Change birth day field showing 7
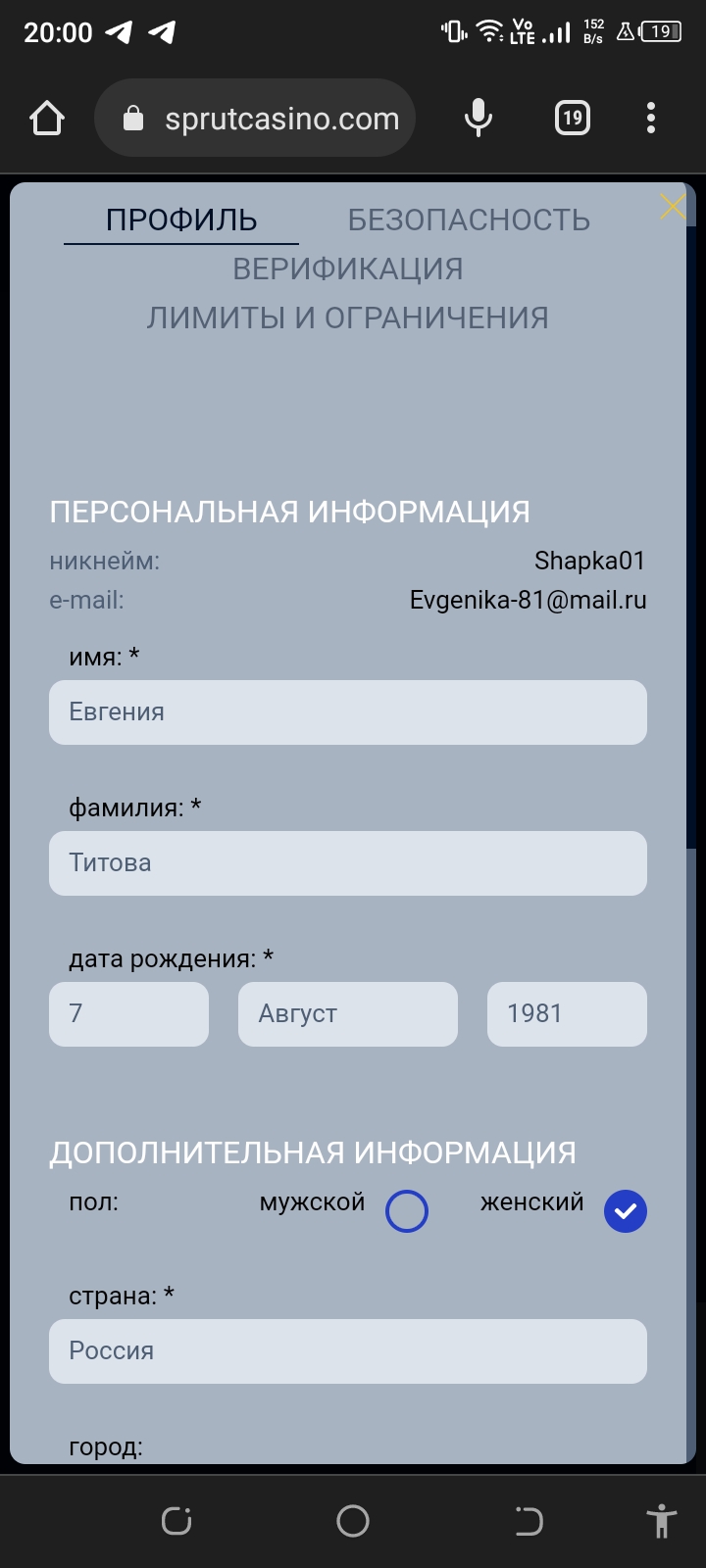This screenshot has height=1568, width=706. pos(128,1014)
